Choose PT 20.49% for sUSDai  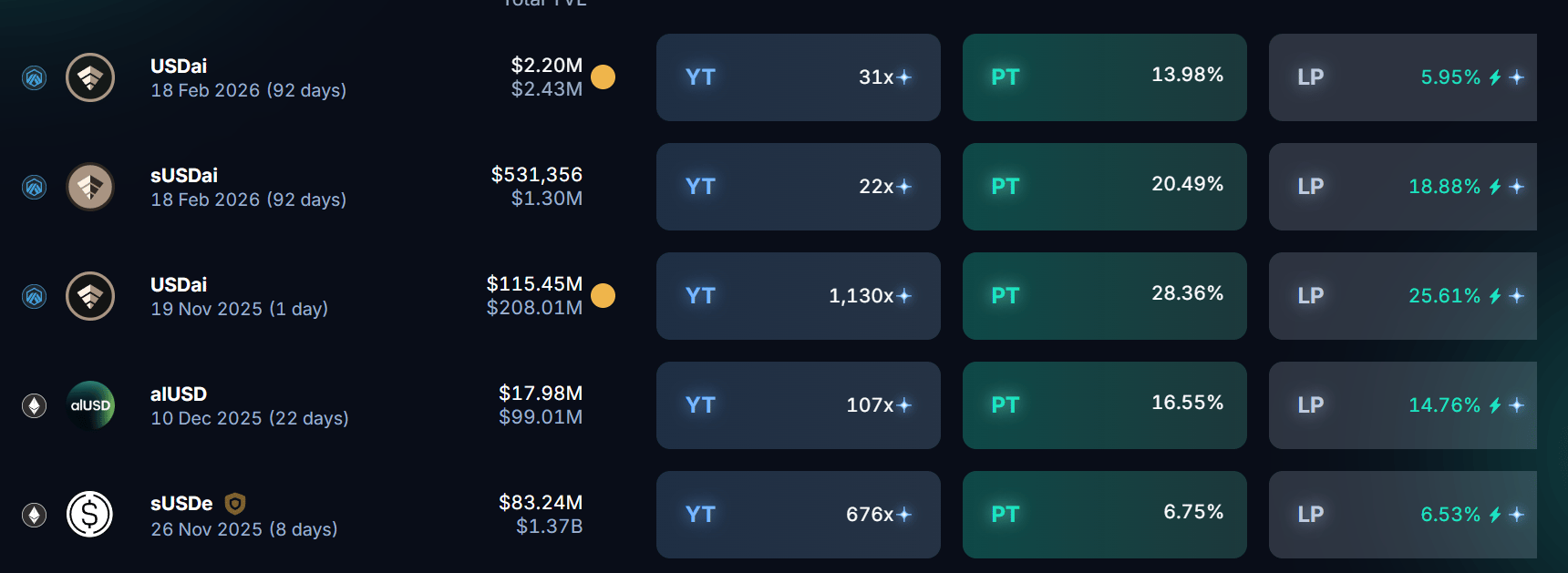(x=1104, y=187)
